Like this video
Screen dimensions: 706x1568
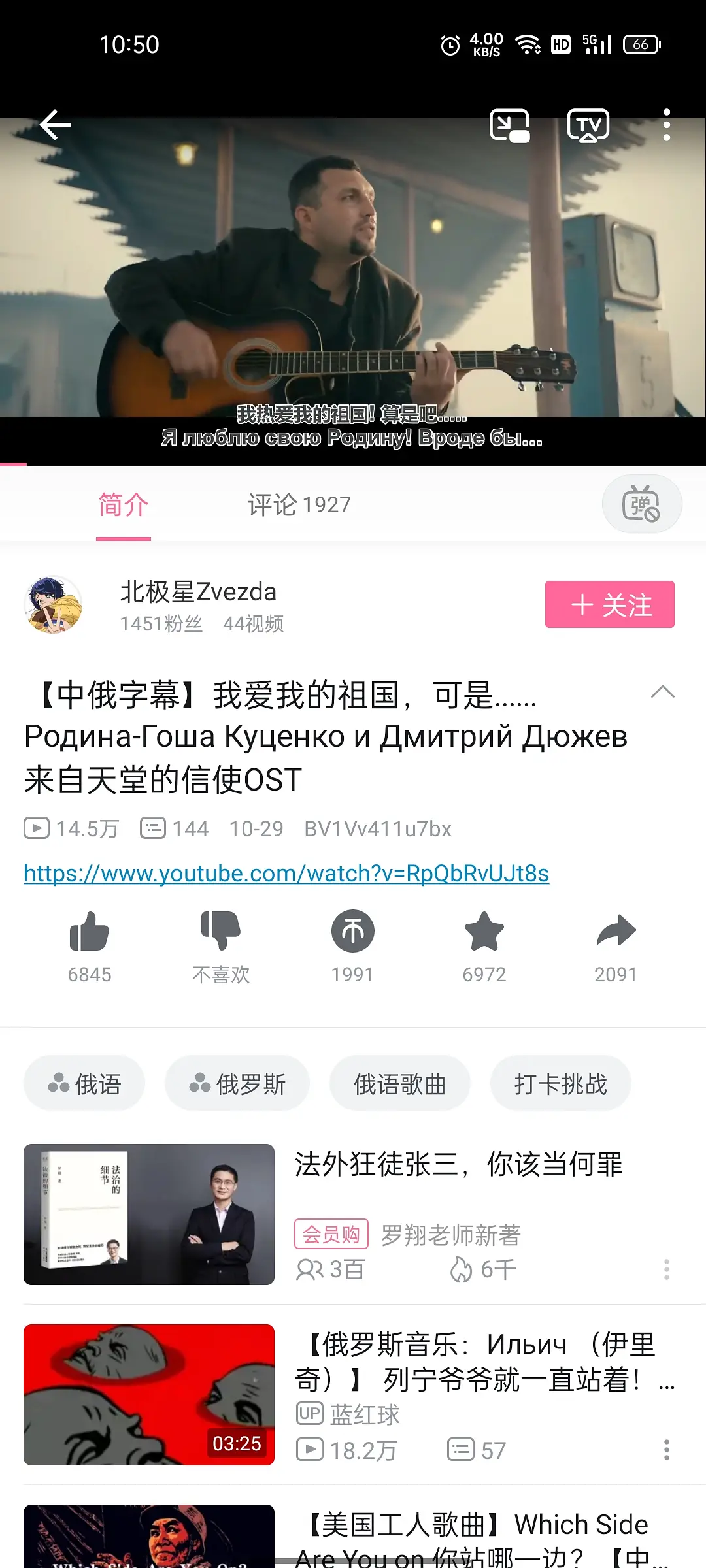[90, 932]
